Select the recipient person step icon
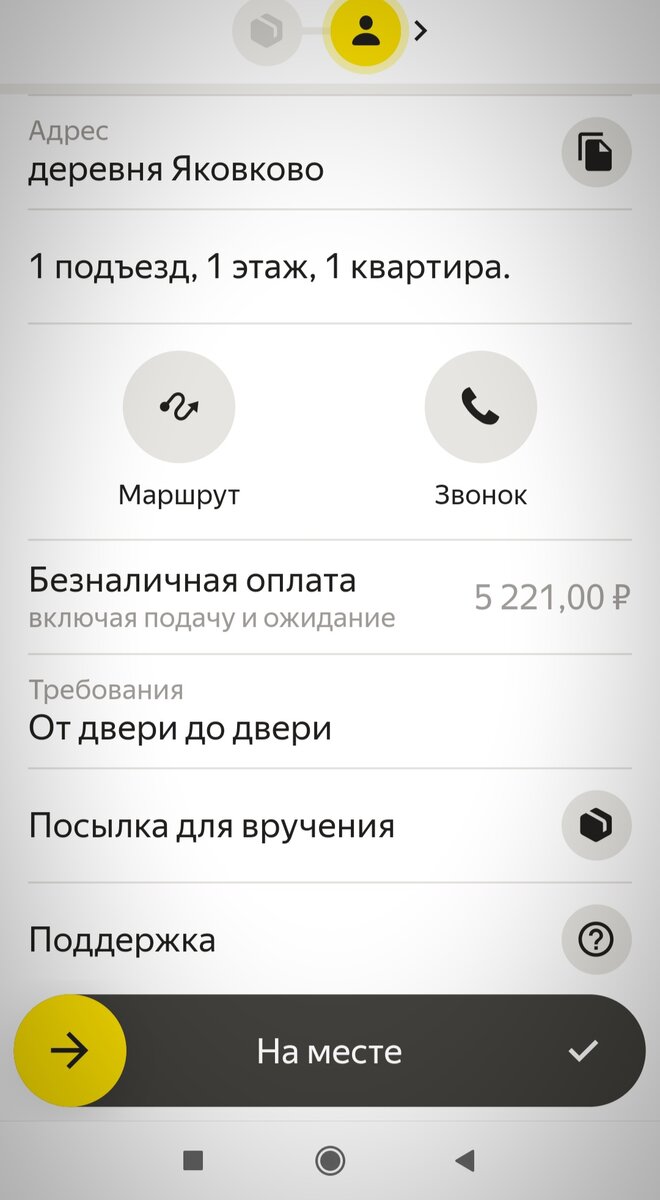Viewport: 660px width, 1200px height. (367, 30)
